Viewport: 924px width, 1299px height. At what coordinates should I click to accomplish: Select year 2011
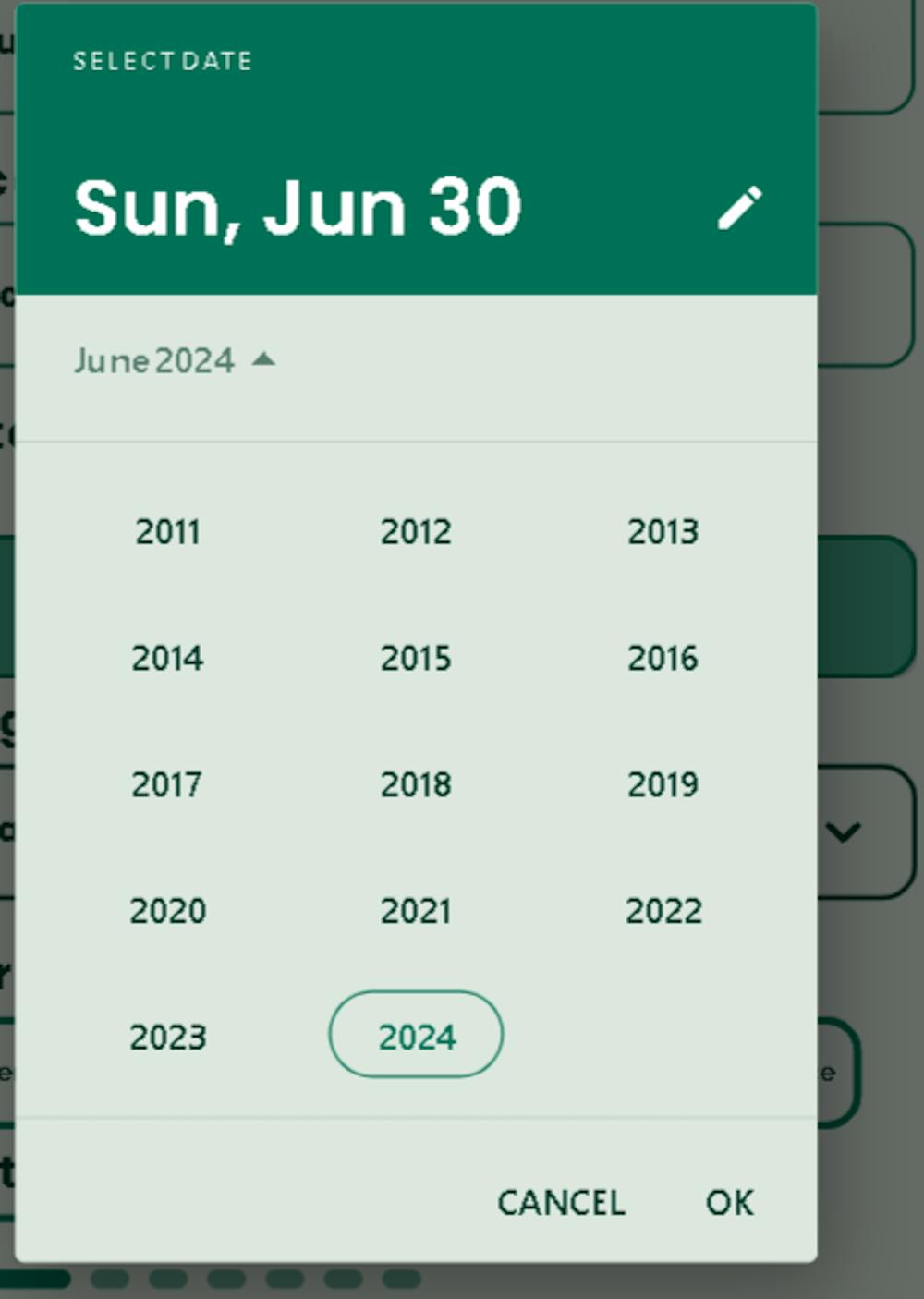coord(167,532)
